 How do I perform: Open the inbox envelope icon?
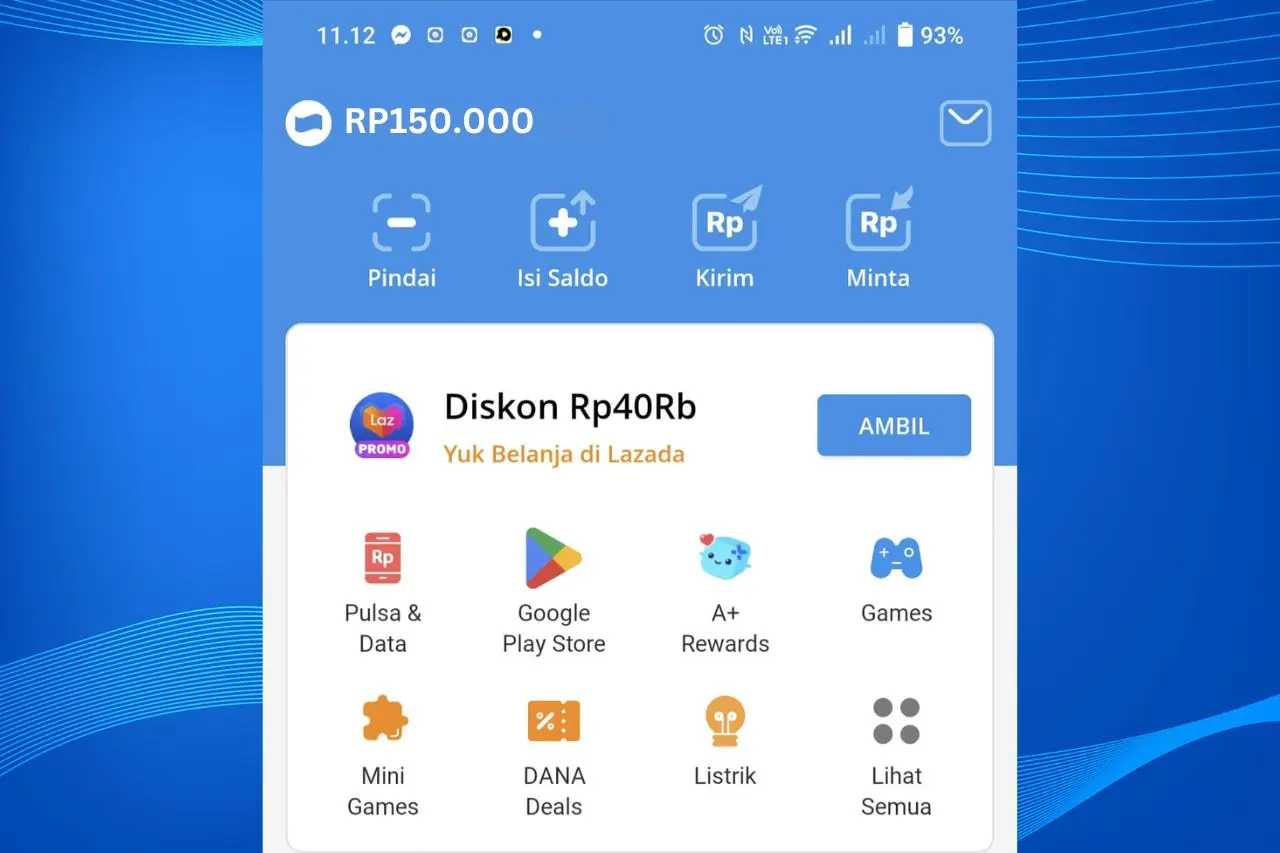click(965, 123)
